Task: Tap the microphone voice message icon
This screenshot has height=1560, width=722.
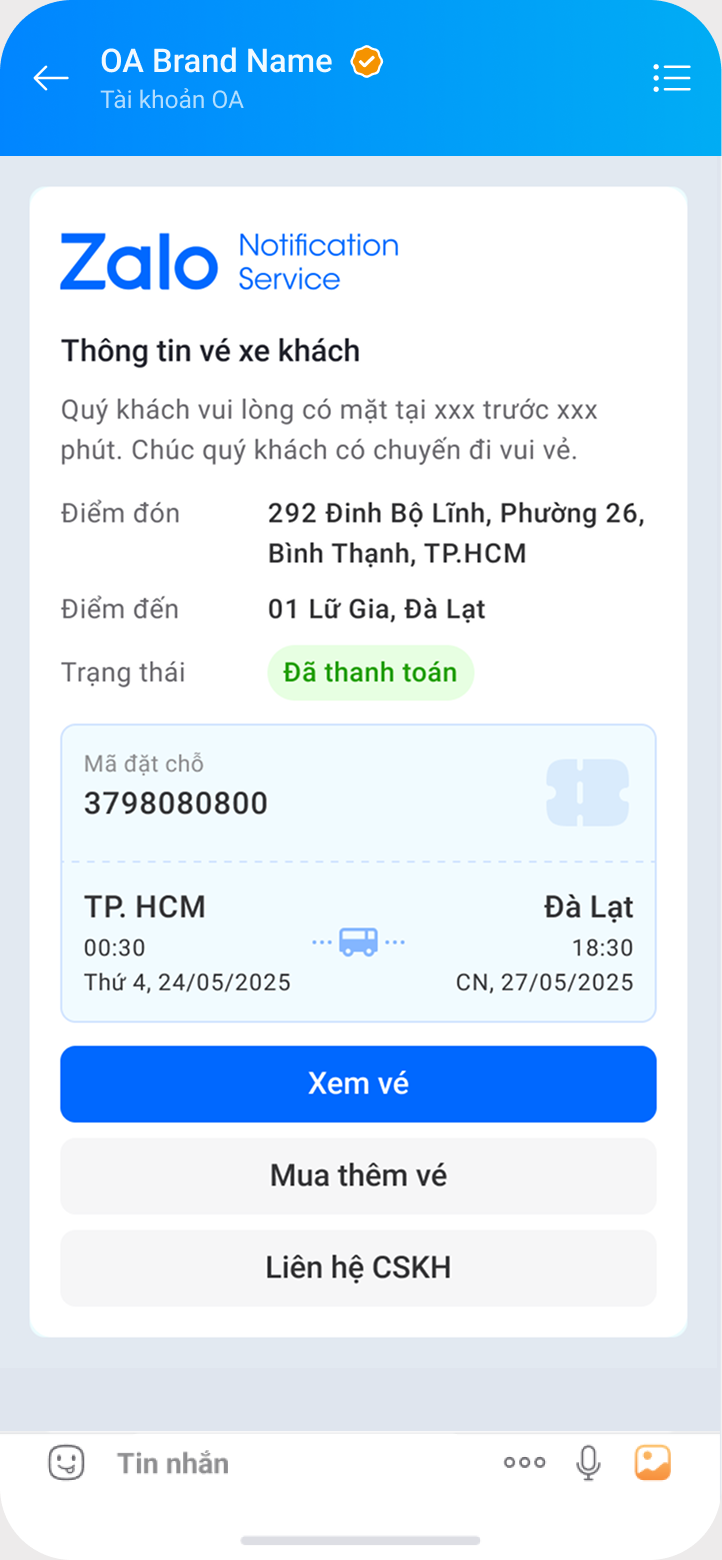Action: tap(588, 1462)
